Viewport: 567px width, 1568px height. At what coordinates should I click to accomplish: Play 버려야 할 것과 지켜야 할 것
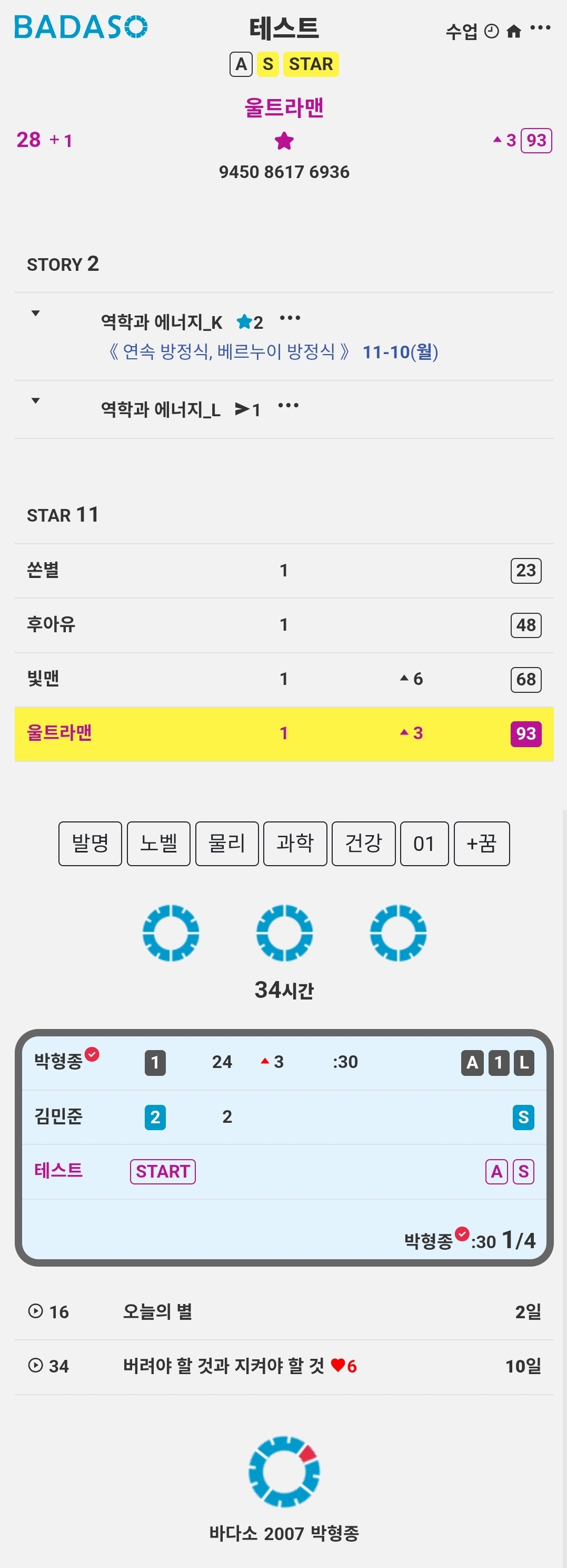pos(36,1366)
